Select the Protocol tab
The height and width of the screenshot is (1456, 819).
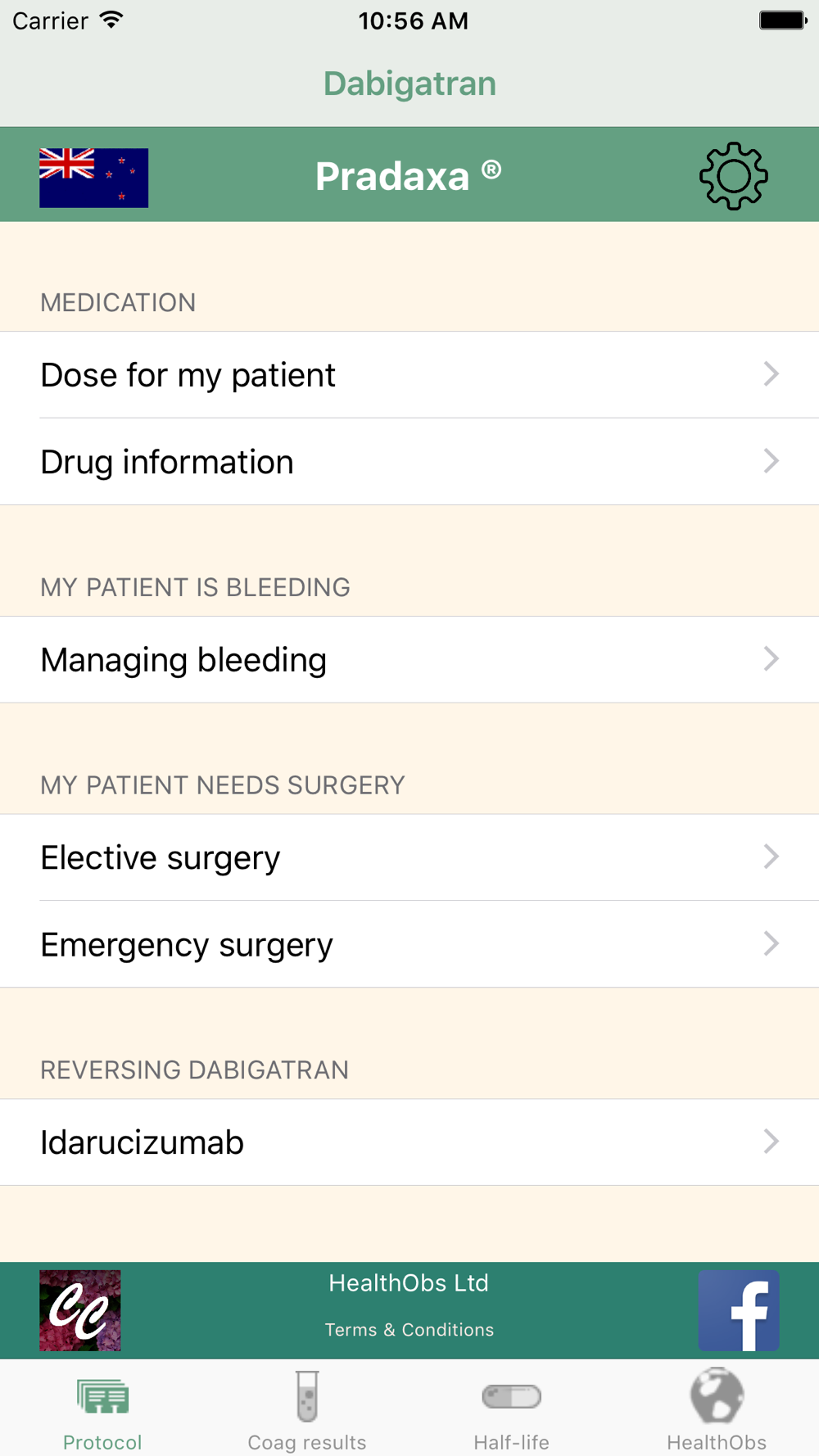[102, 1410]
